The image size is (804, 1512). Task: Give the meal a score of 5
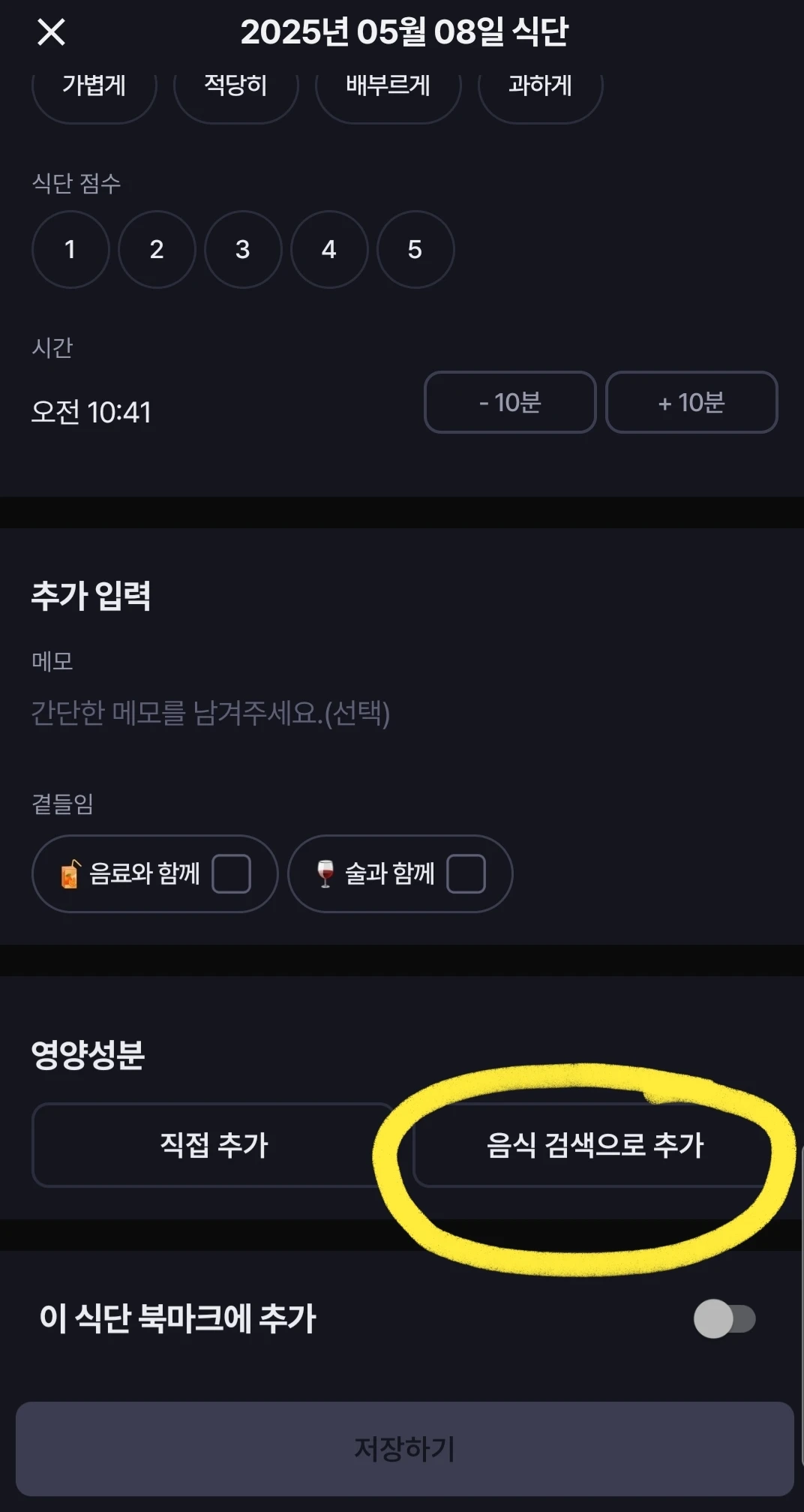415,249
